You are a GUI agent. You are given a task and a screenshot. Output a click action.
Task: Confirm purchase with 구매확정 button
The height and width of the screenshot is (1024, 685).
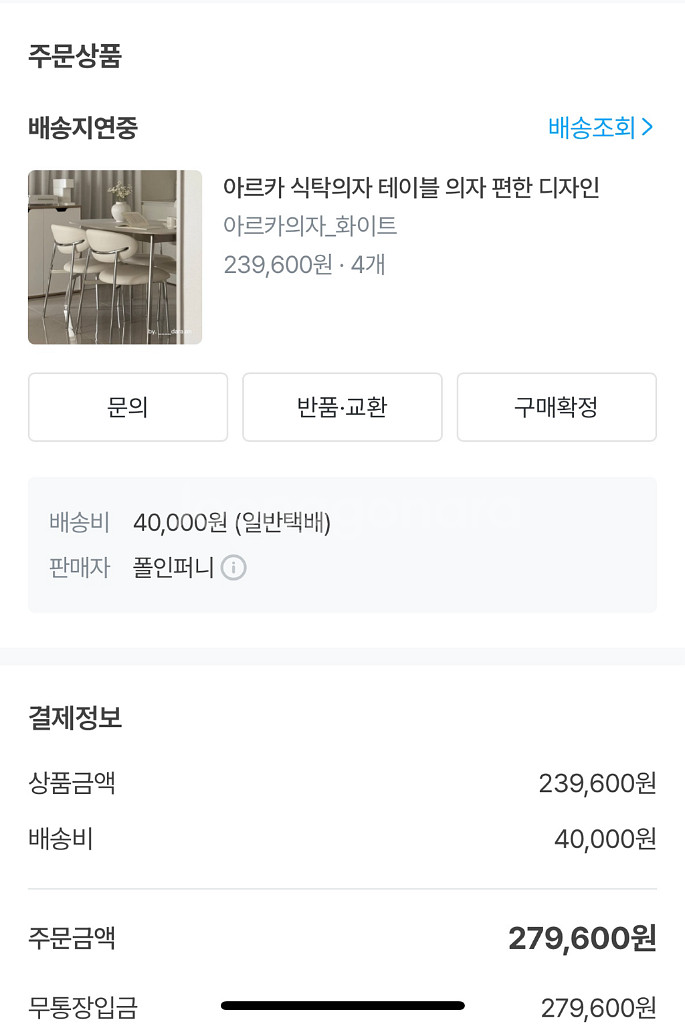[556, 407]
